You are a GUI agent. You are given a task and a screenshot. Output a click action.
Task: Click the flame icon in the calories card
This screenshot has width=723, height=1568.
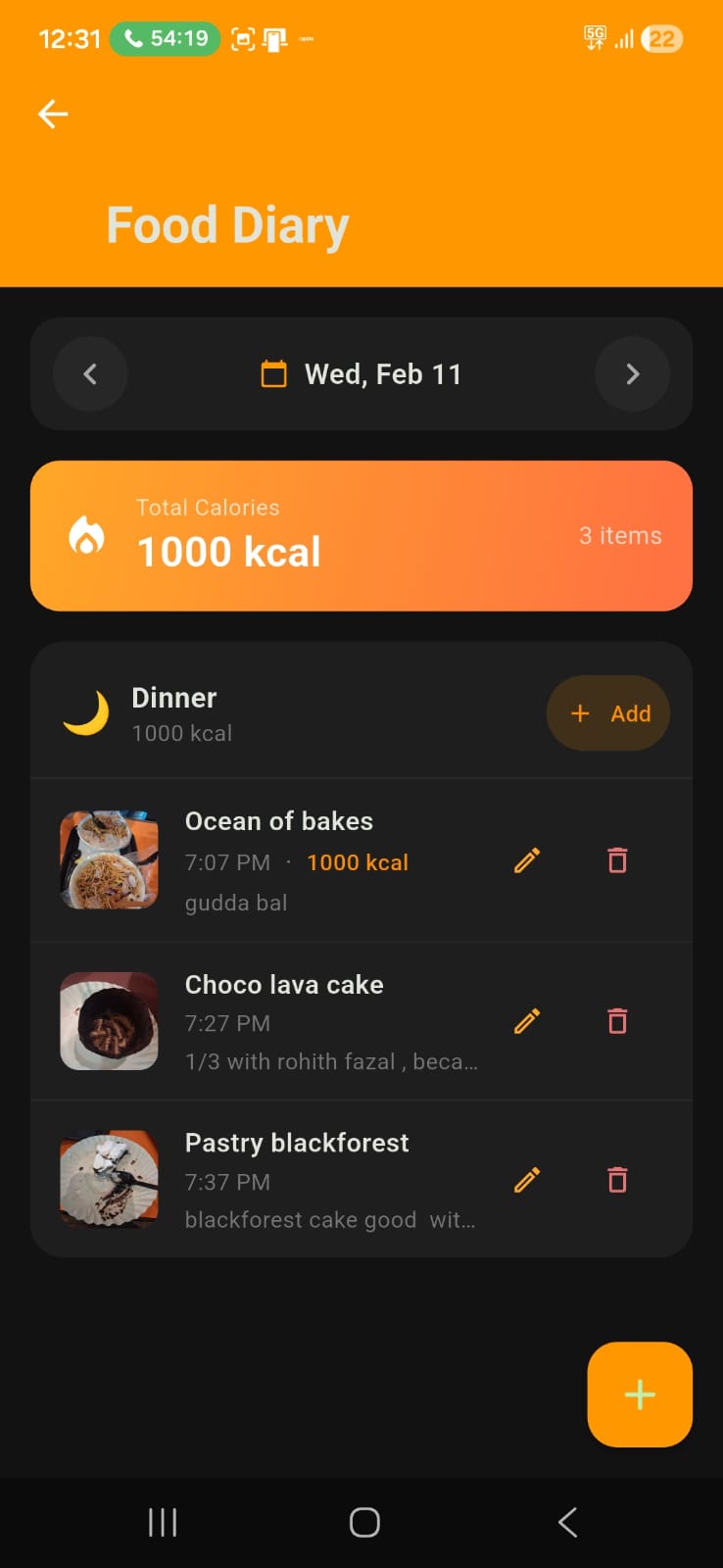87,535
